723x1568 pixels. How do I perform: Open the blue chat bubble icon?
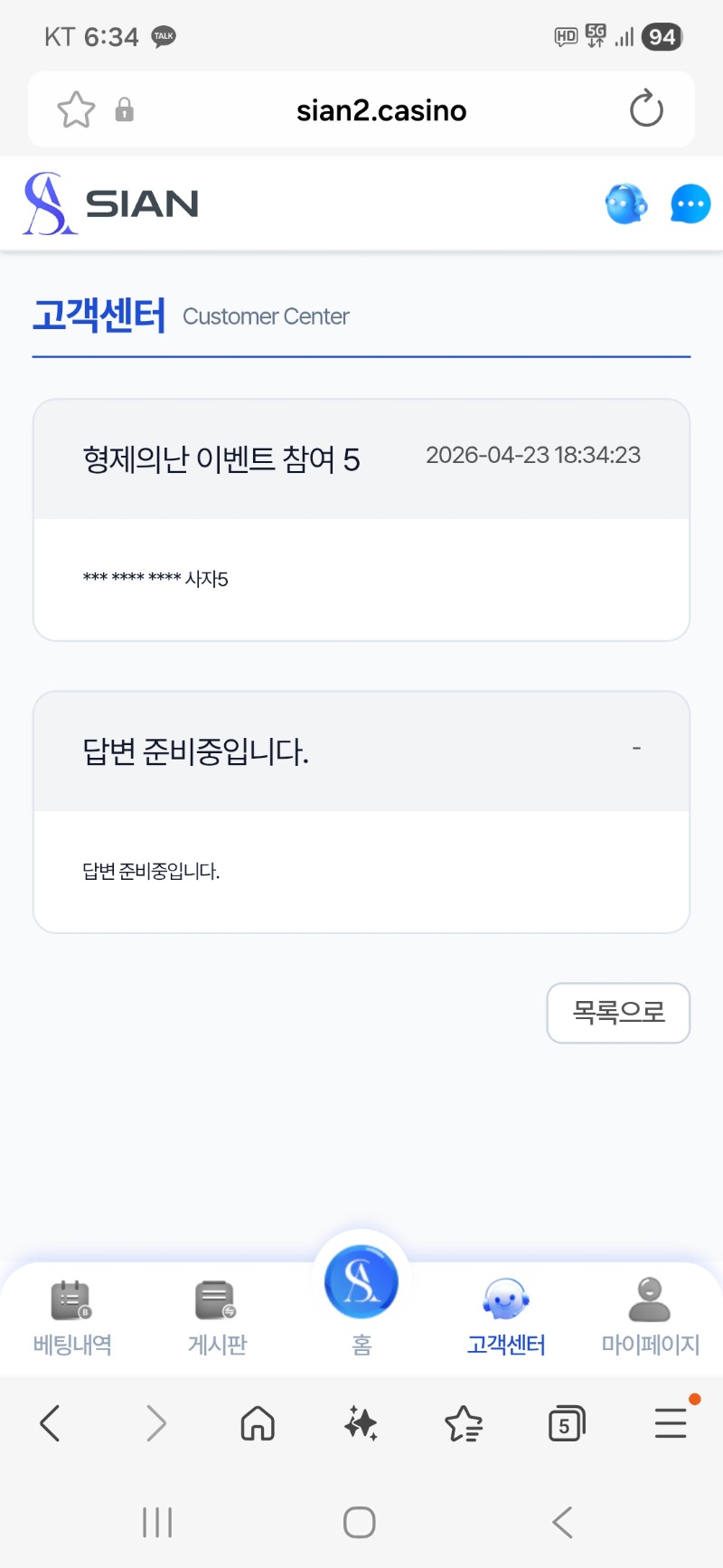(690, 204)
